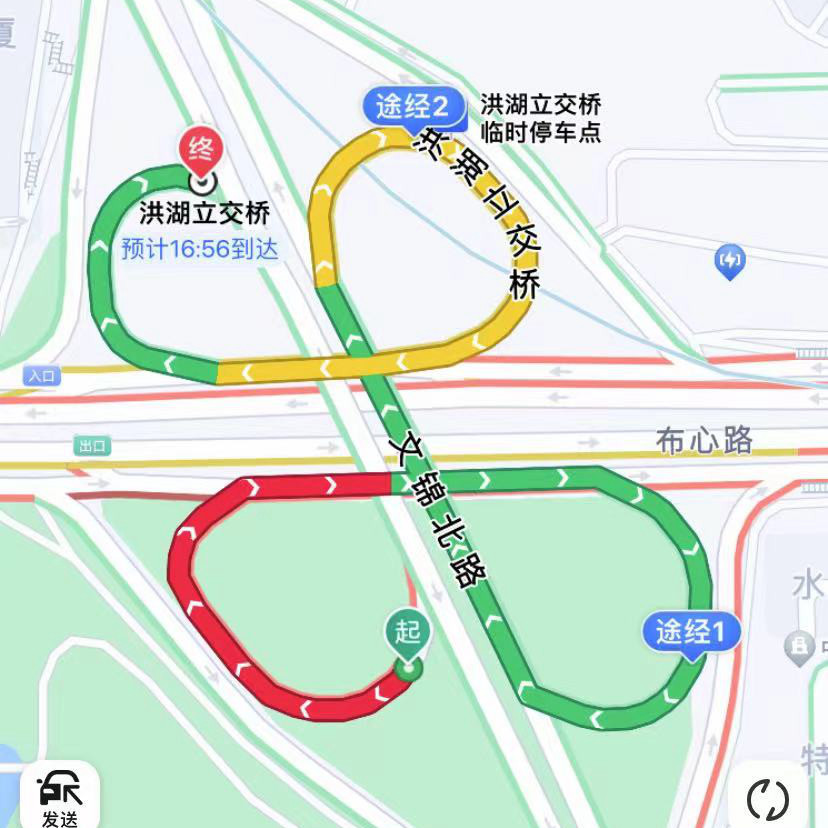Tap the green 起 start pin
Image resolution: width=828 pixels, height=828 pixels.
pos(408,634)
